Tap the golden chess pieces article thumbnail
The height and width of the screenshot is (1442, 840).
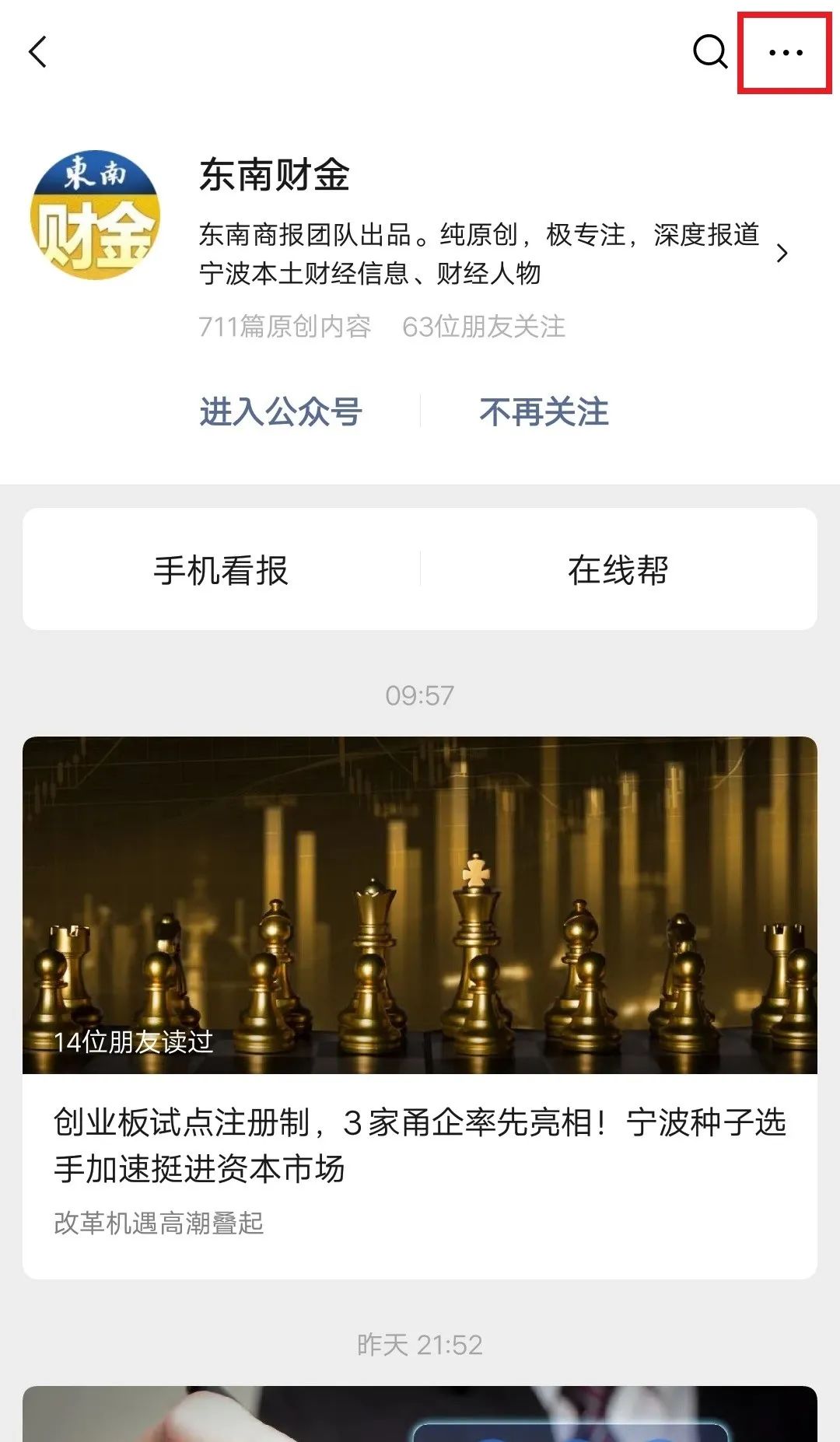(420, 905)
